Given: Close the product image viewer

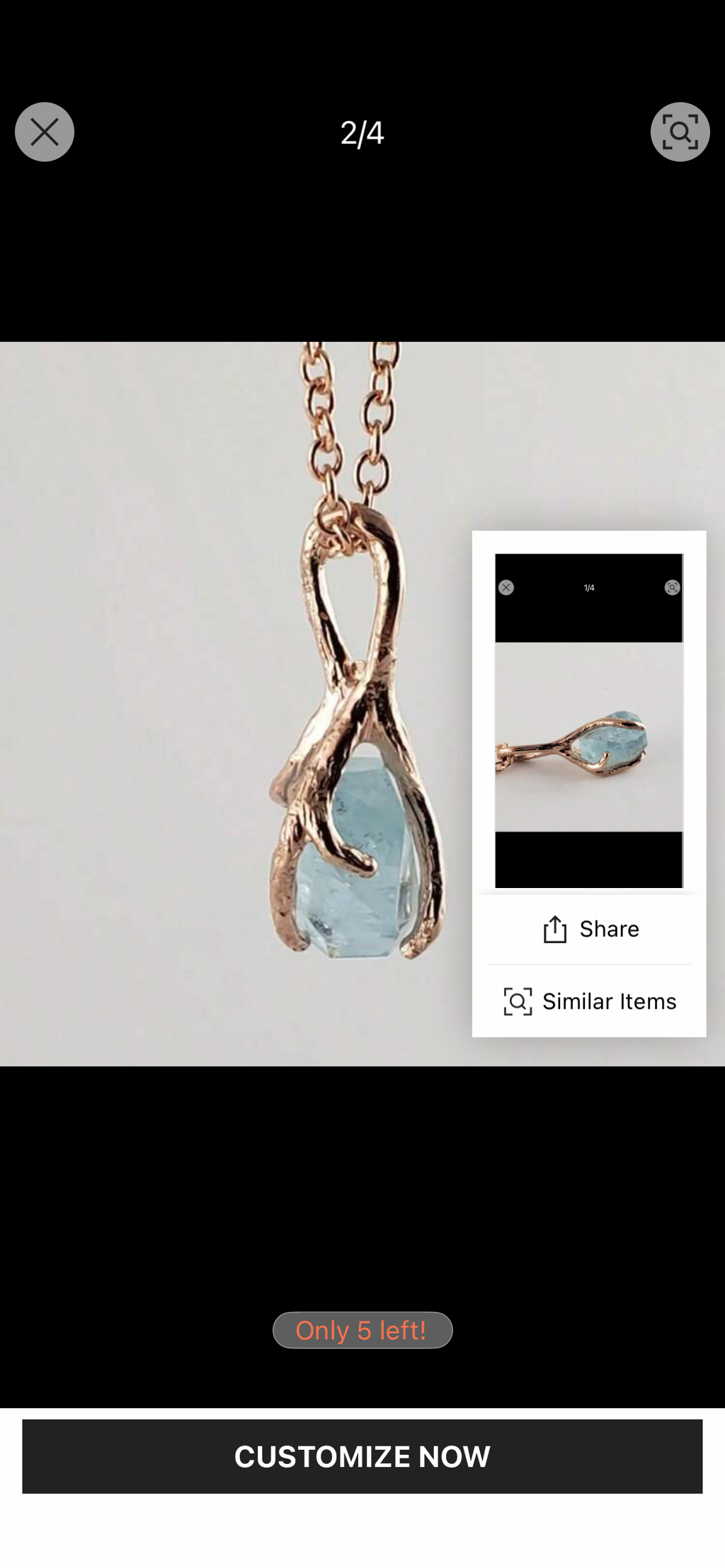Looking at the screenshot, I should point(44,132).
